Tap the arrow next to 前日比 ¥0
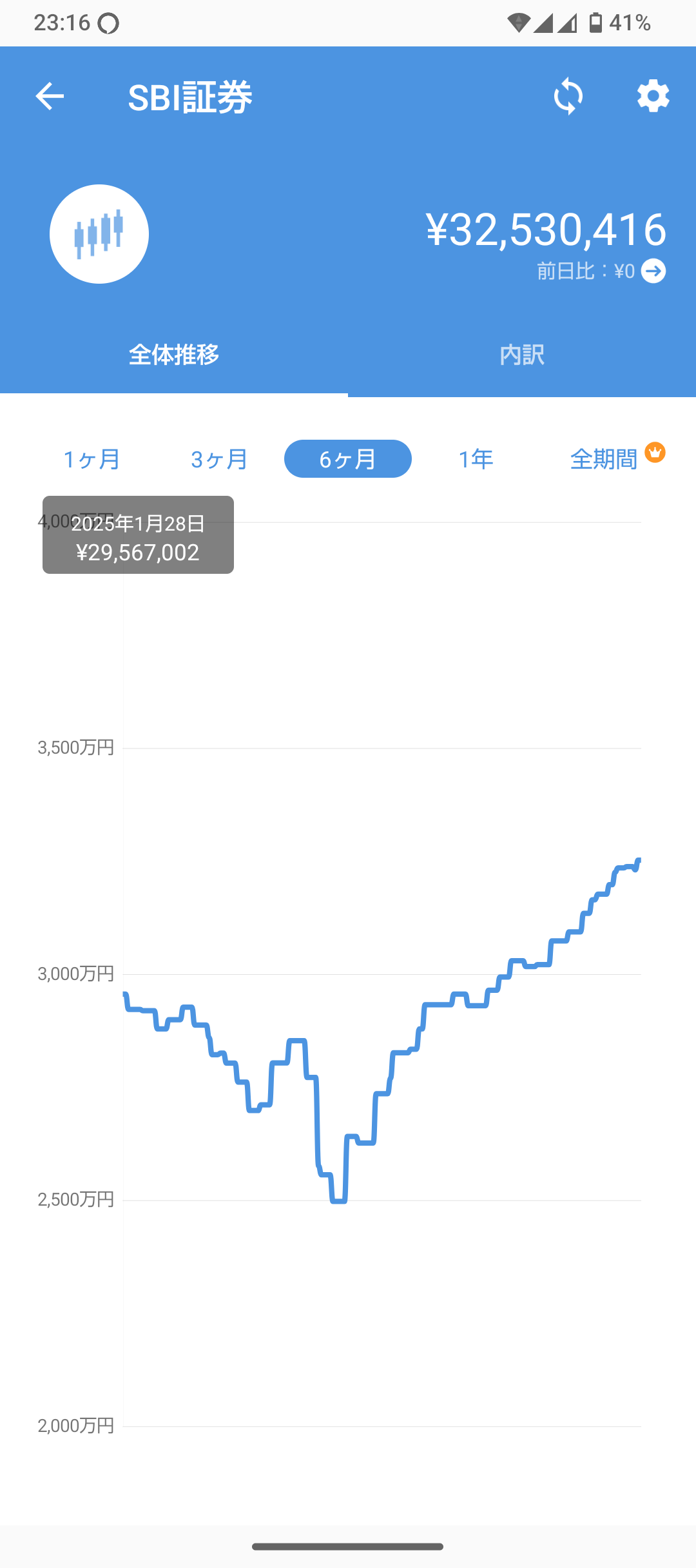 click(653, 271)
